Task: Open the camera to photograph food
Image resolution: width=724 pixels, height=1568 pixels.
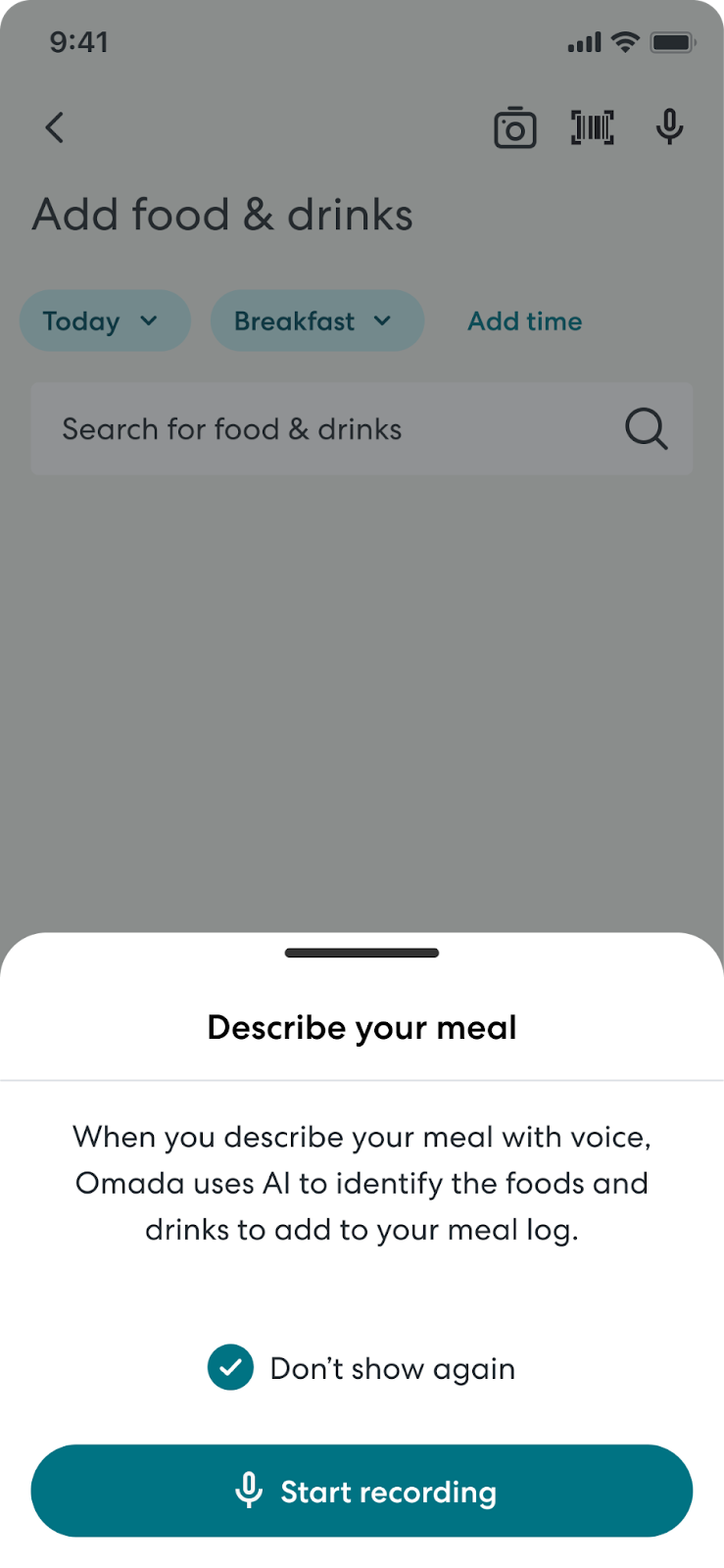Action: pyautogui.click(x=514, y=127)
